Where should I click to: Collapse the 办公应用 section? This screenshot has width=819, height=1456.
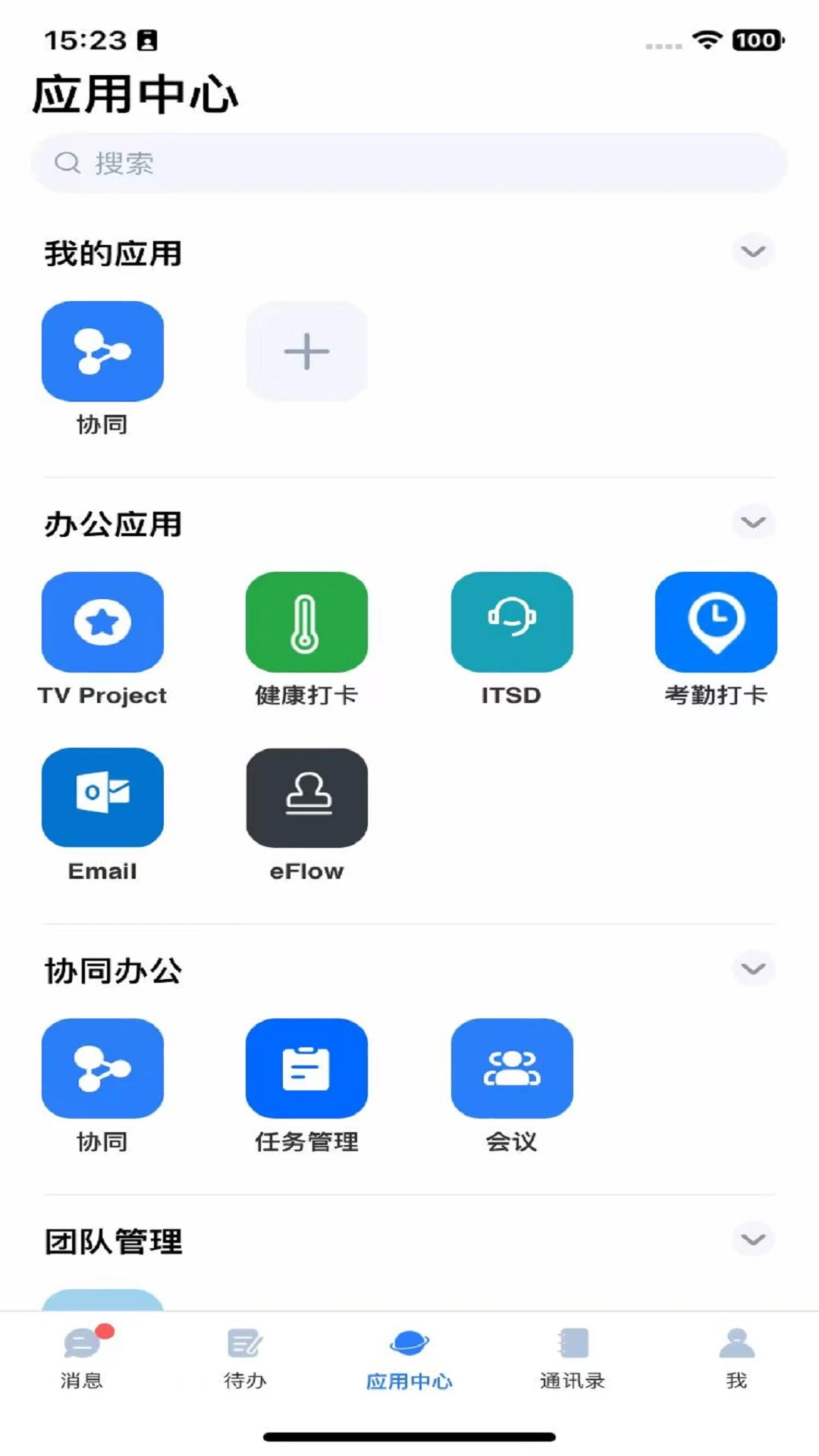pyautogui.click(x=753, y=522)
